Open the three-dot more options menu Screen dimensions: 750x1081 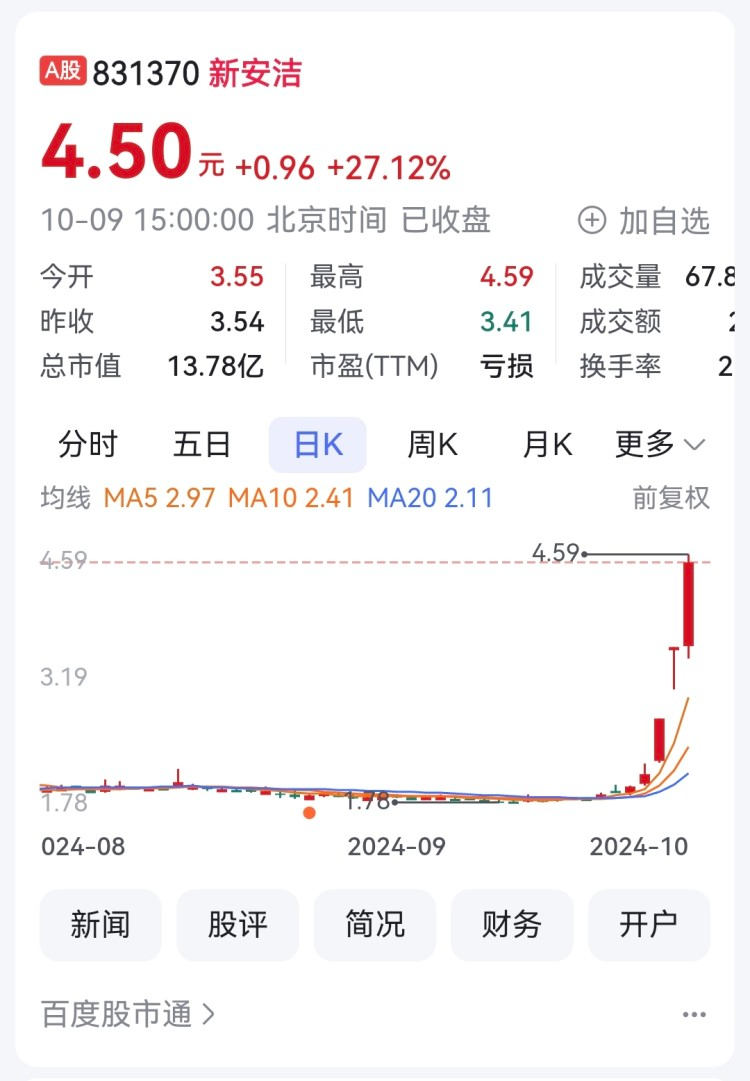coord(694,1015)
